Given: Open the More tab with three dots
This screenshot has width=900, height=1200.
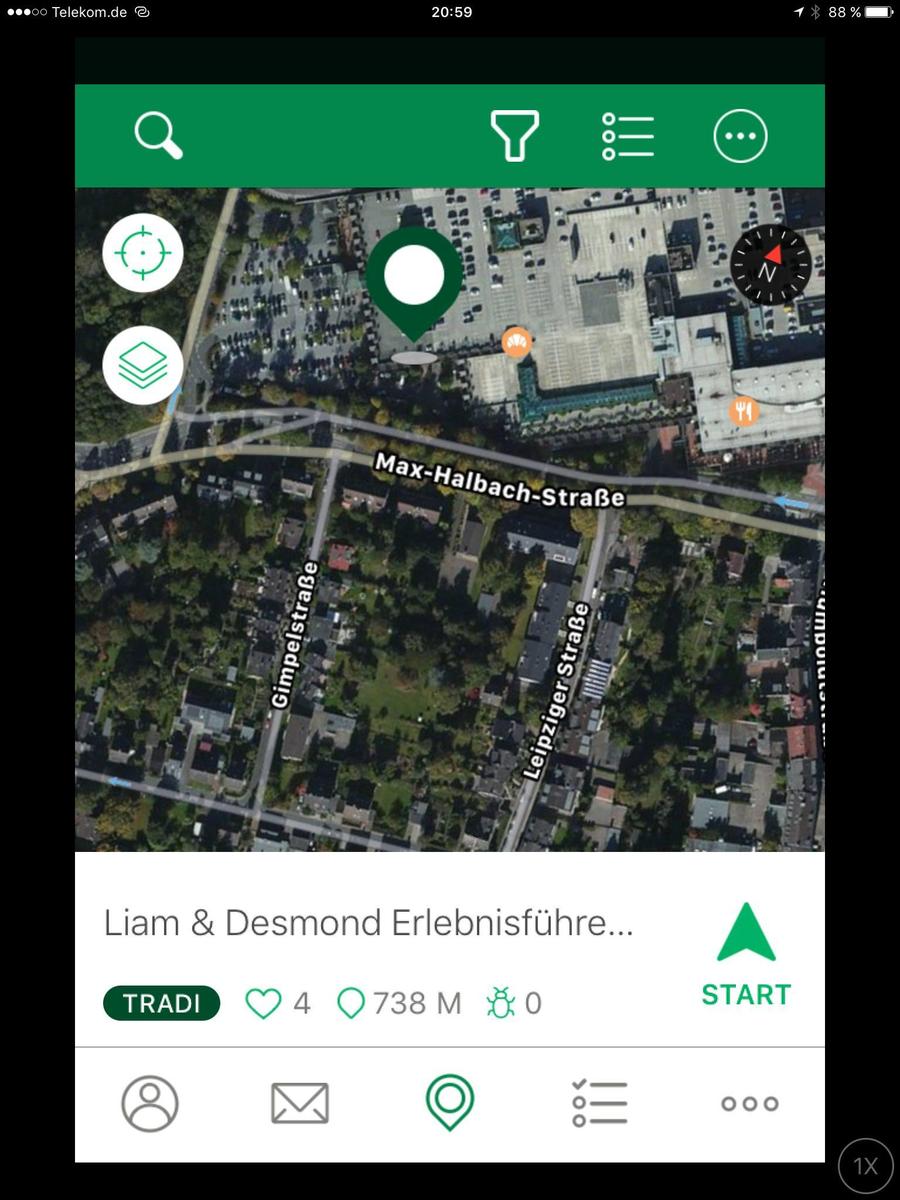Looking at the screenshot, I should coord(750,1104).
